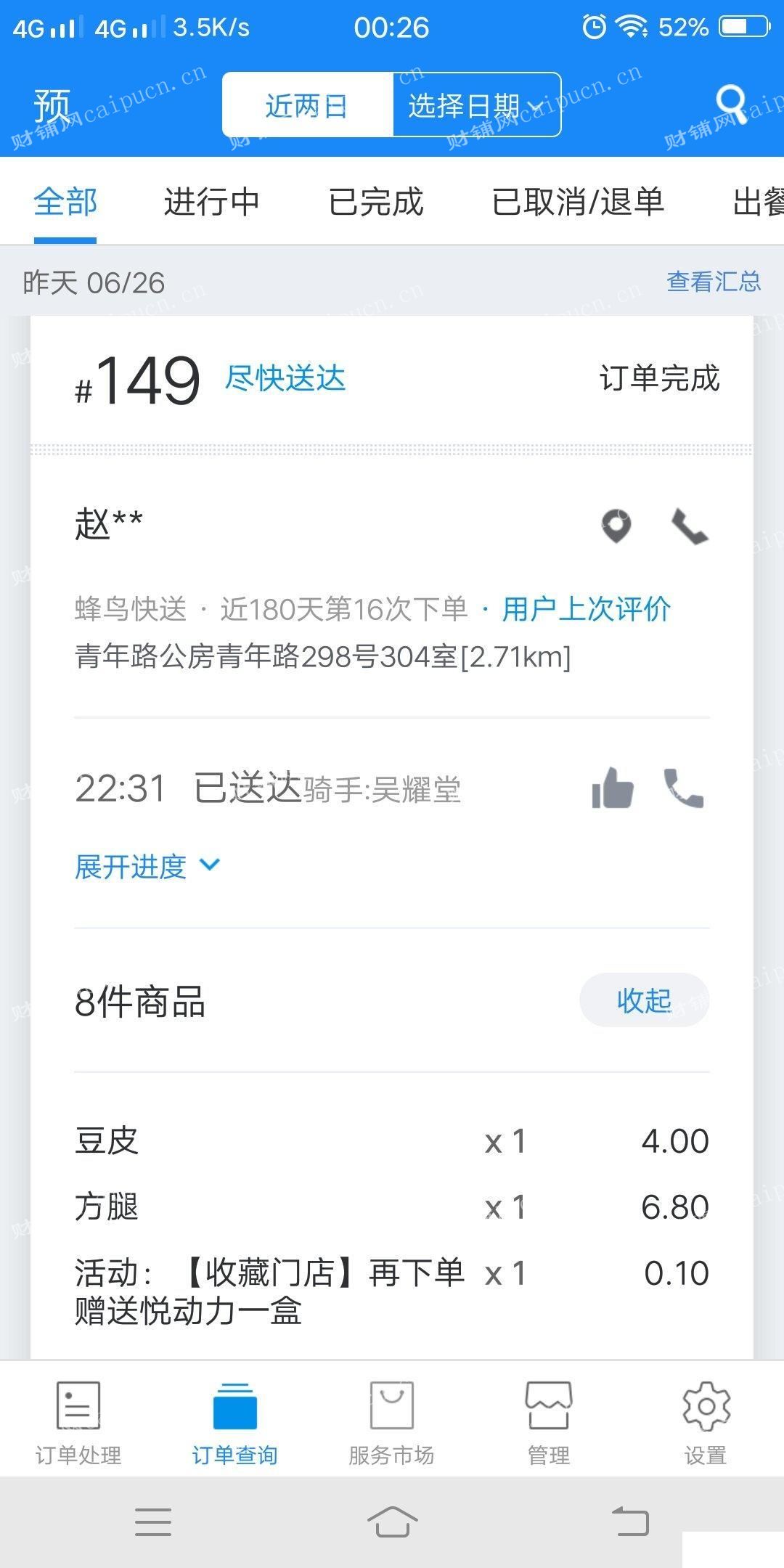The image size is (784, 1568).
Task: Switch to the 已取消/退单 tab
Action: point(578,202)
